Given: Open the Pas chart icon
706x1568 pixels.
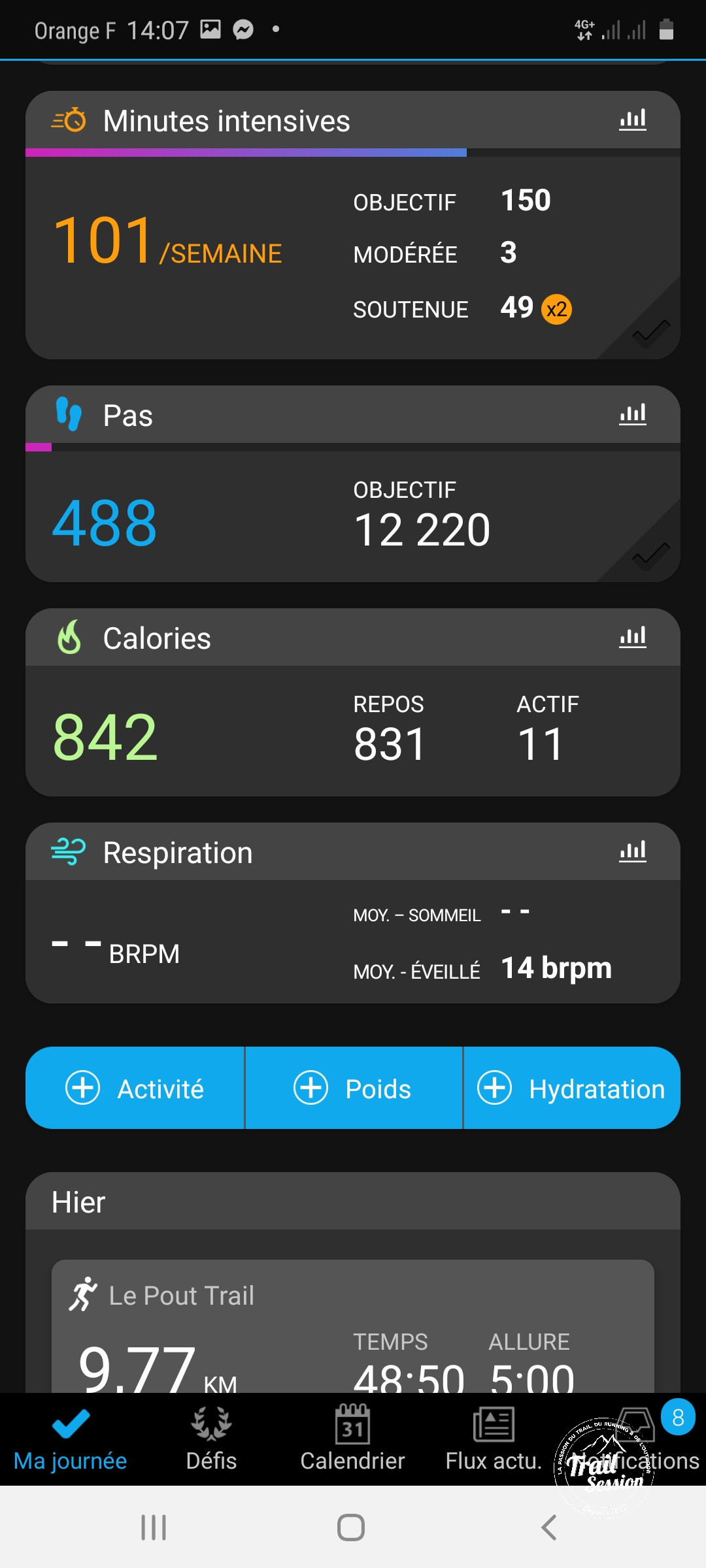Looking at the screenshot, I should click(x=632, y=415).
